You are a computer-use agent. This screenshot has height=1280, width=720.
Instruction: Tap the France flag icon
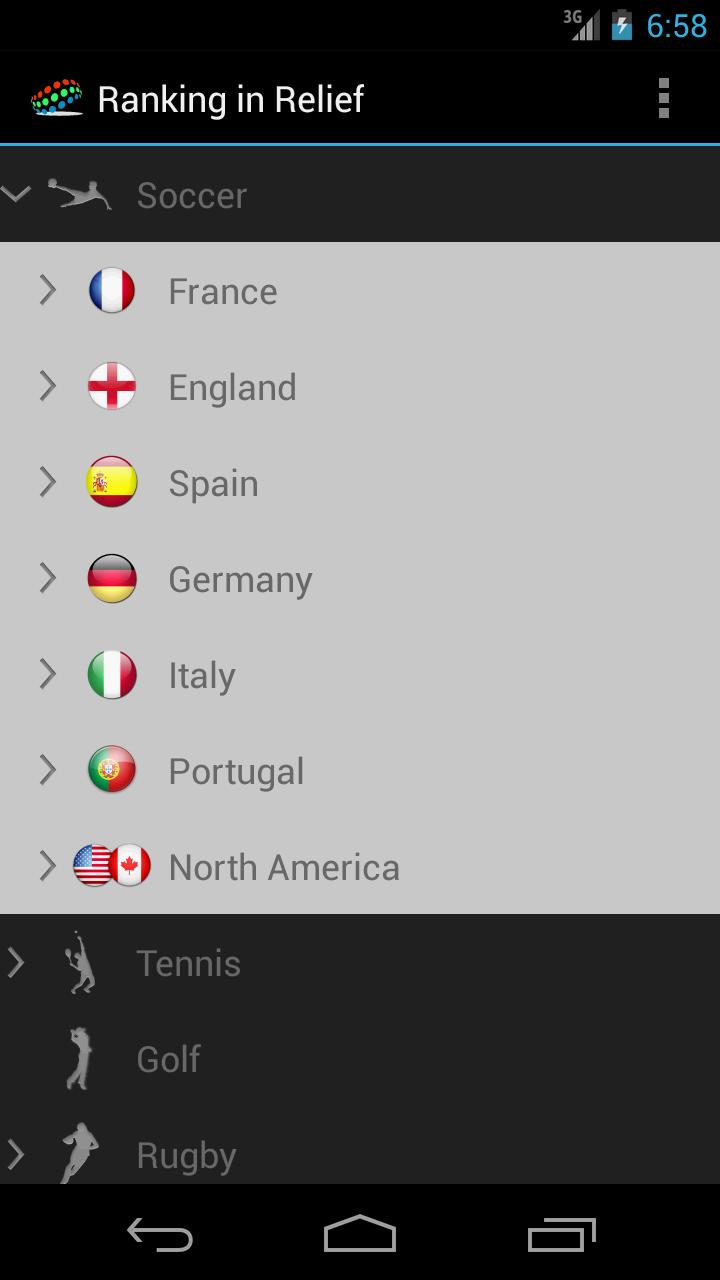(x=111, y=290)
